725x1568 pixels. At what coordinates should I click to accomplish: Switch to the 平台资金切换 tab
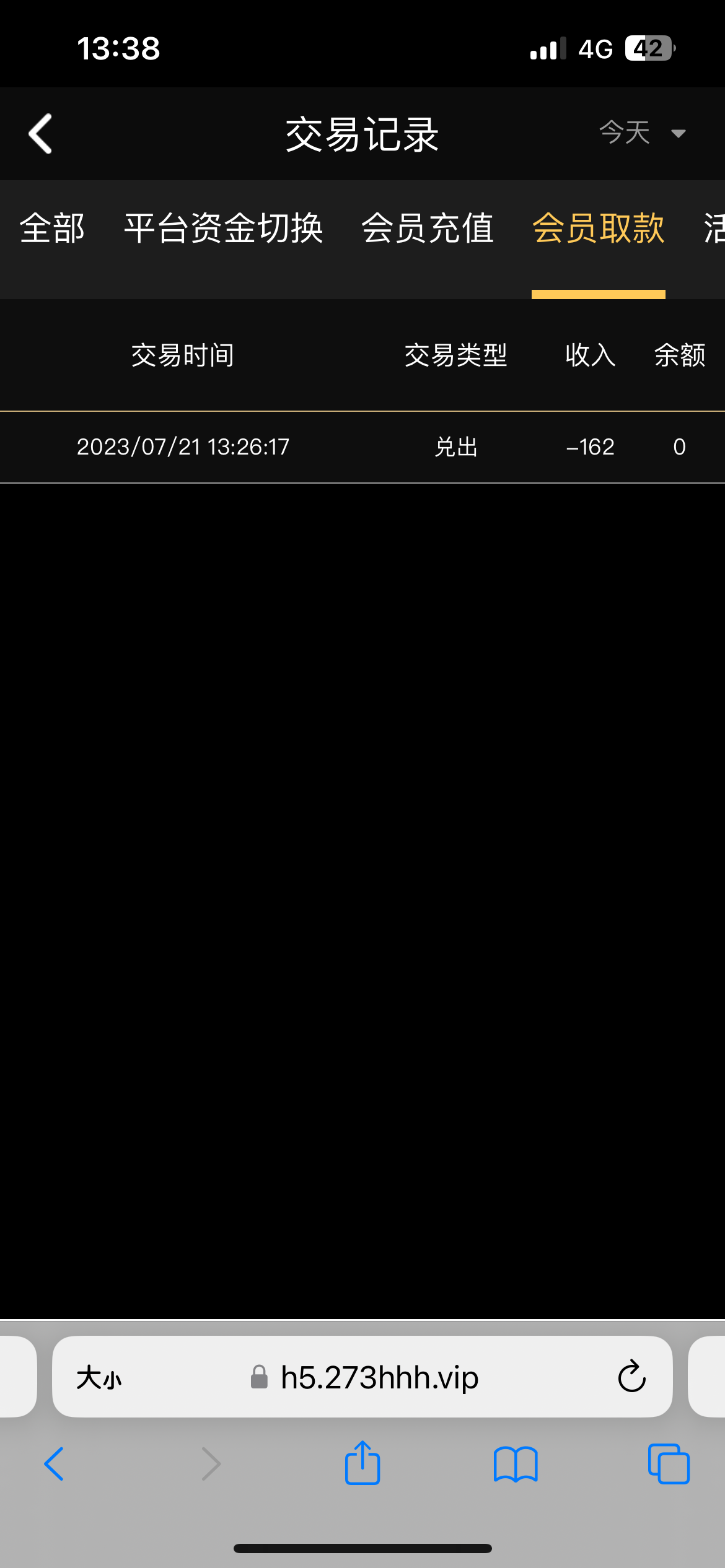223,229
